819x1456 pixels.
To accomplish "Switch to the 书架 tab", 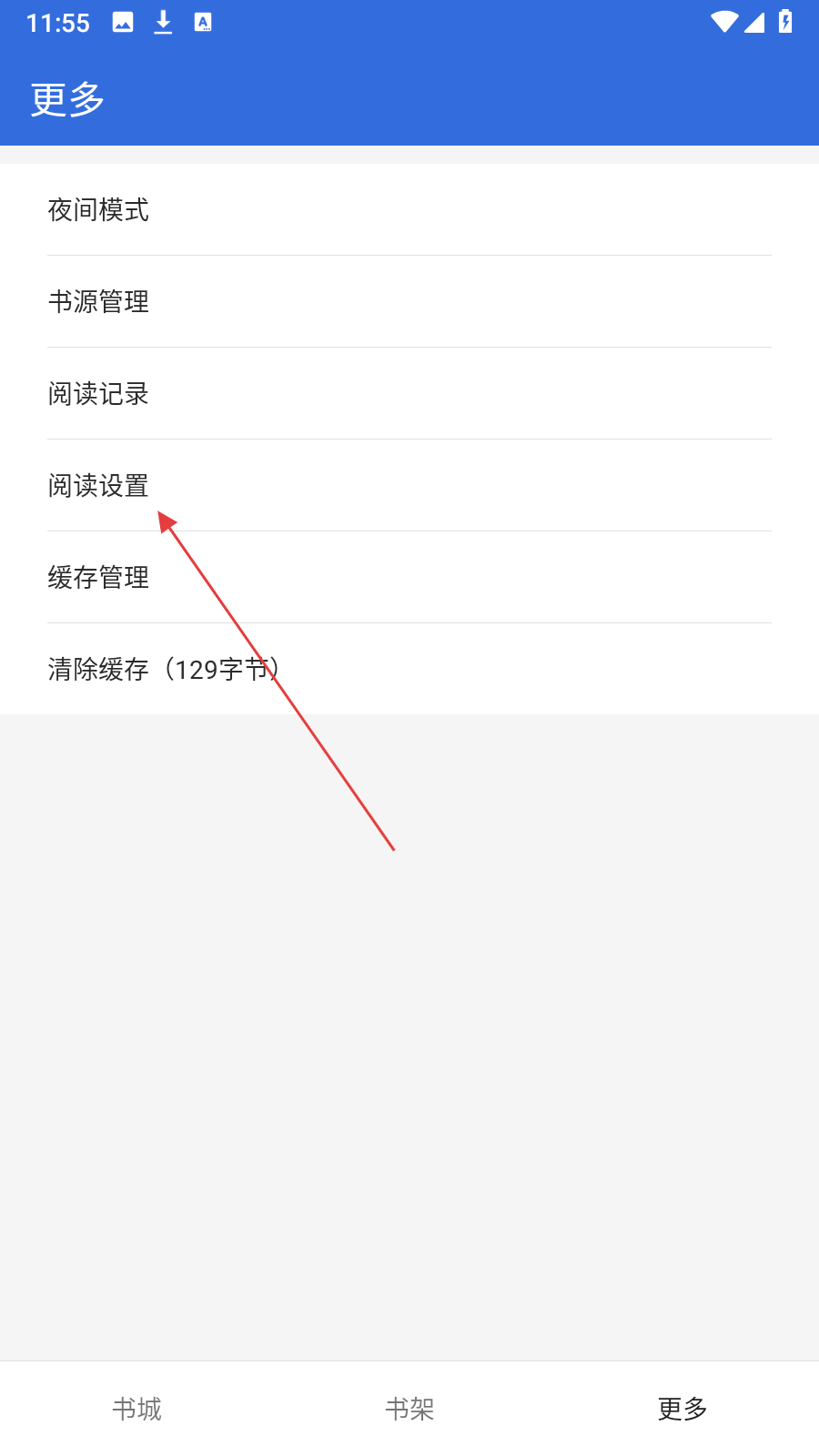I will (x=409, y=1409).
